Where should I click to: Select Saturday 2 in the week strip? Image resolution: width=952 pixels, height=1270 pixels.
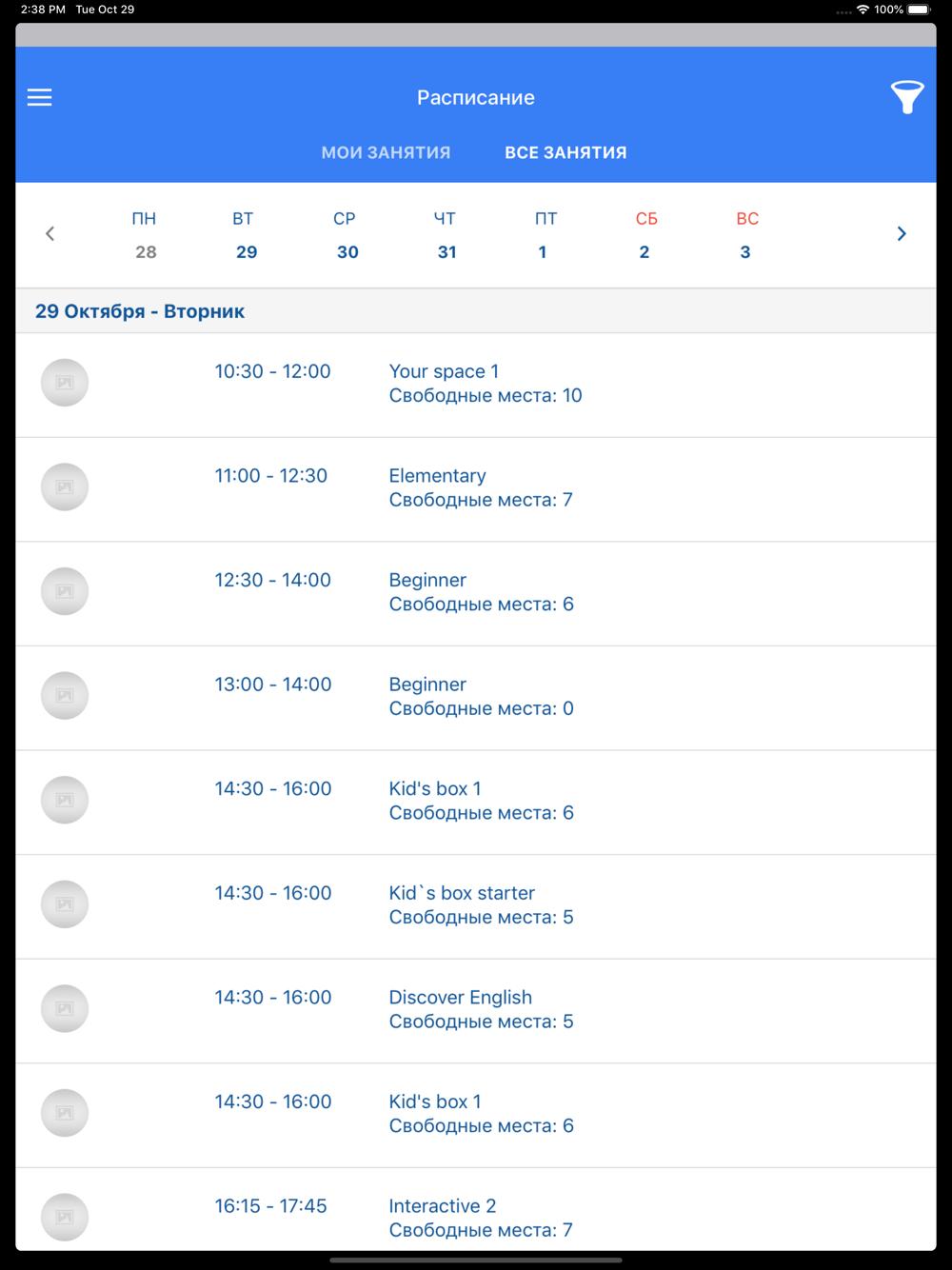646,235
